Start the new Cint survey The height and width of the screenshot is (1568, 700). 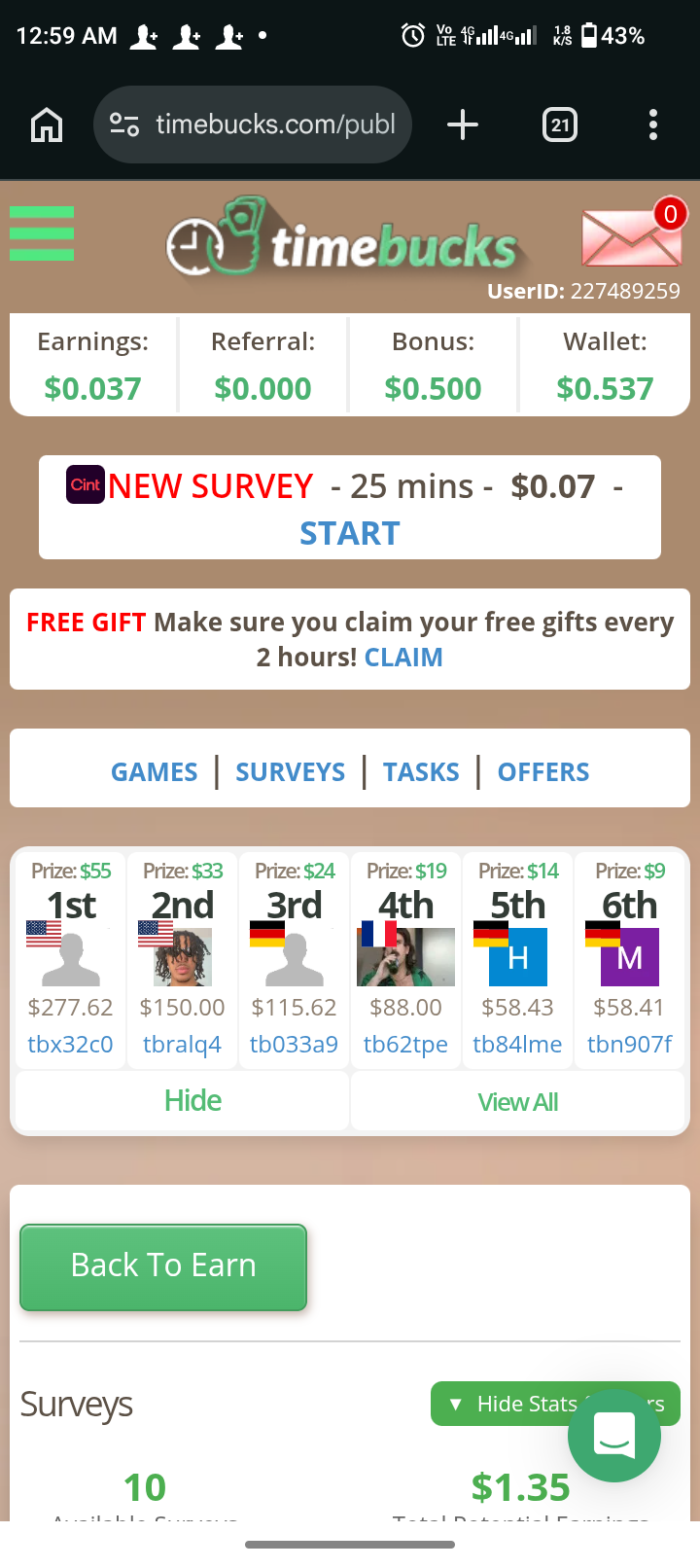350,533
